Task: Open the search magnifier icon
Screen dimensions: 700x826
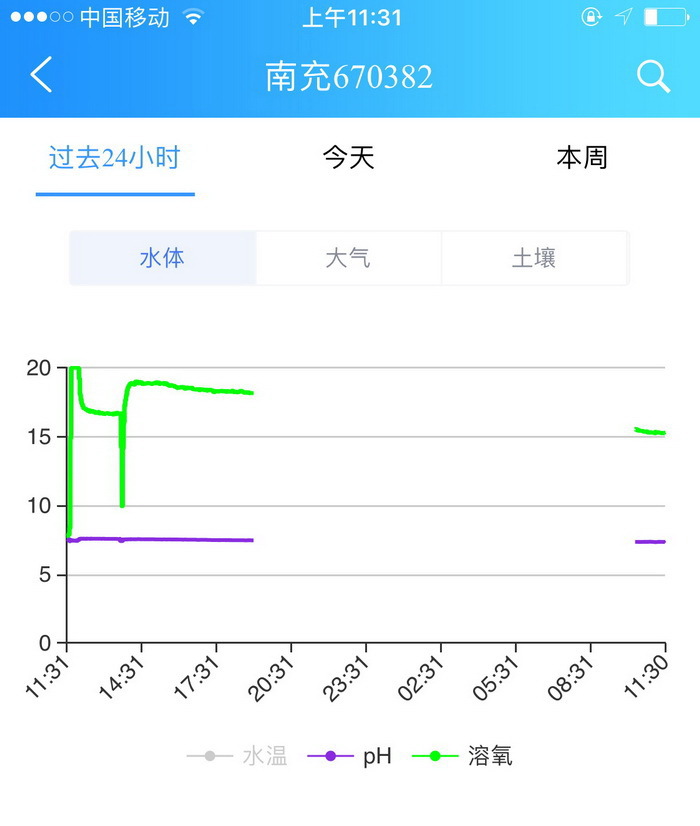Action: 653,76
